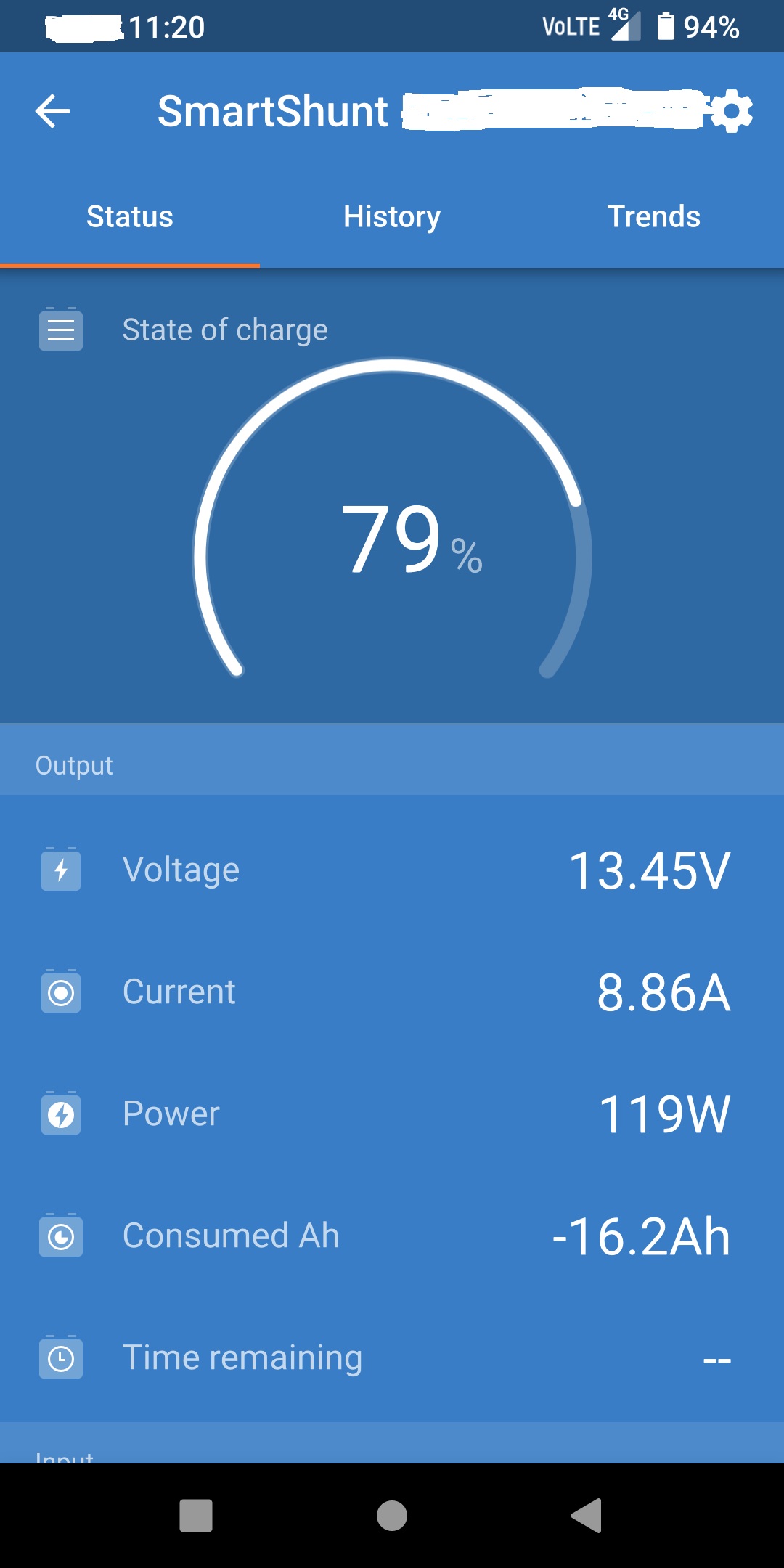The width and height of the screenshot is (784, 1568).
Task: Switch to the History tab
Action: (392, 216)
